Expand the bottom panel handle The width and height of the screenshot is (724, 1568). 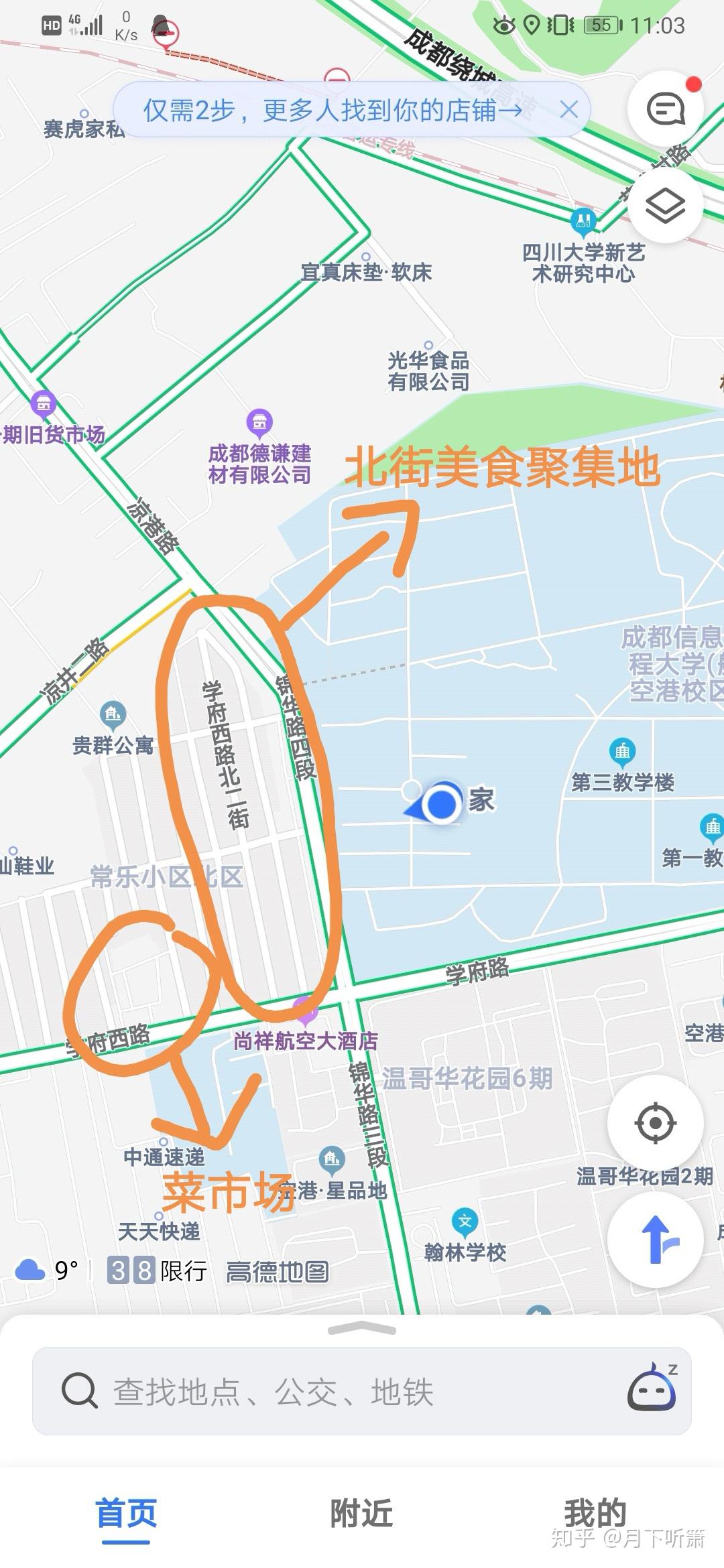click(x=362, y=1329)
